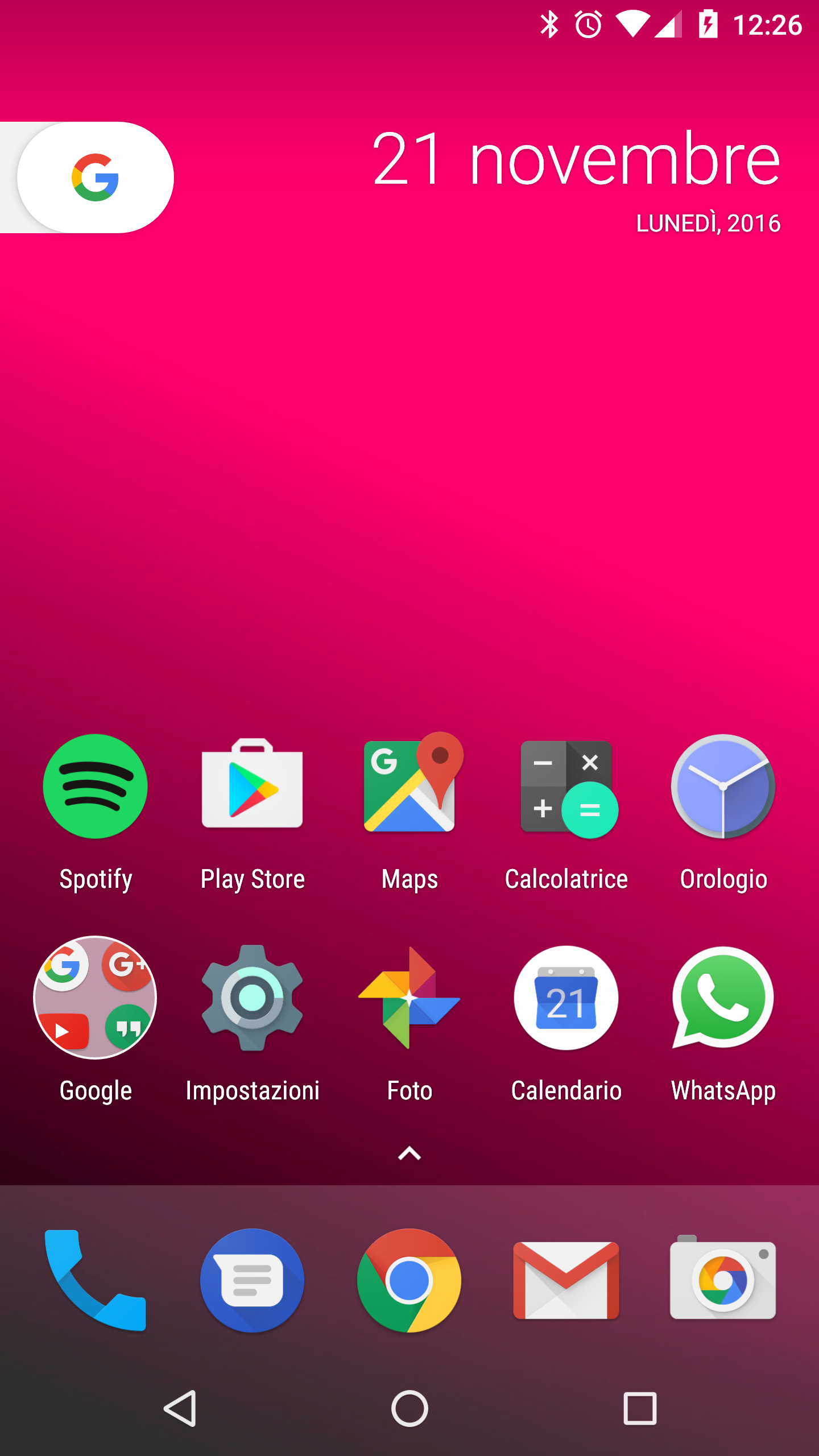The width and height of the screenshot is (819, 1456).
Task: Launch Chrome browser from the dock
Action: (x=409, y=1280)
